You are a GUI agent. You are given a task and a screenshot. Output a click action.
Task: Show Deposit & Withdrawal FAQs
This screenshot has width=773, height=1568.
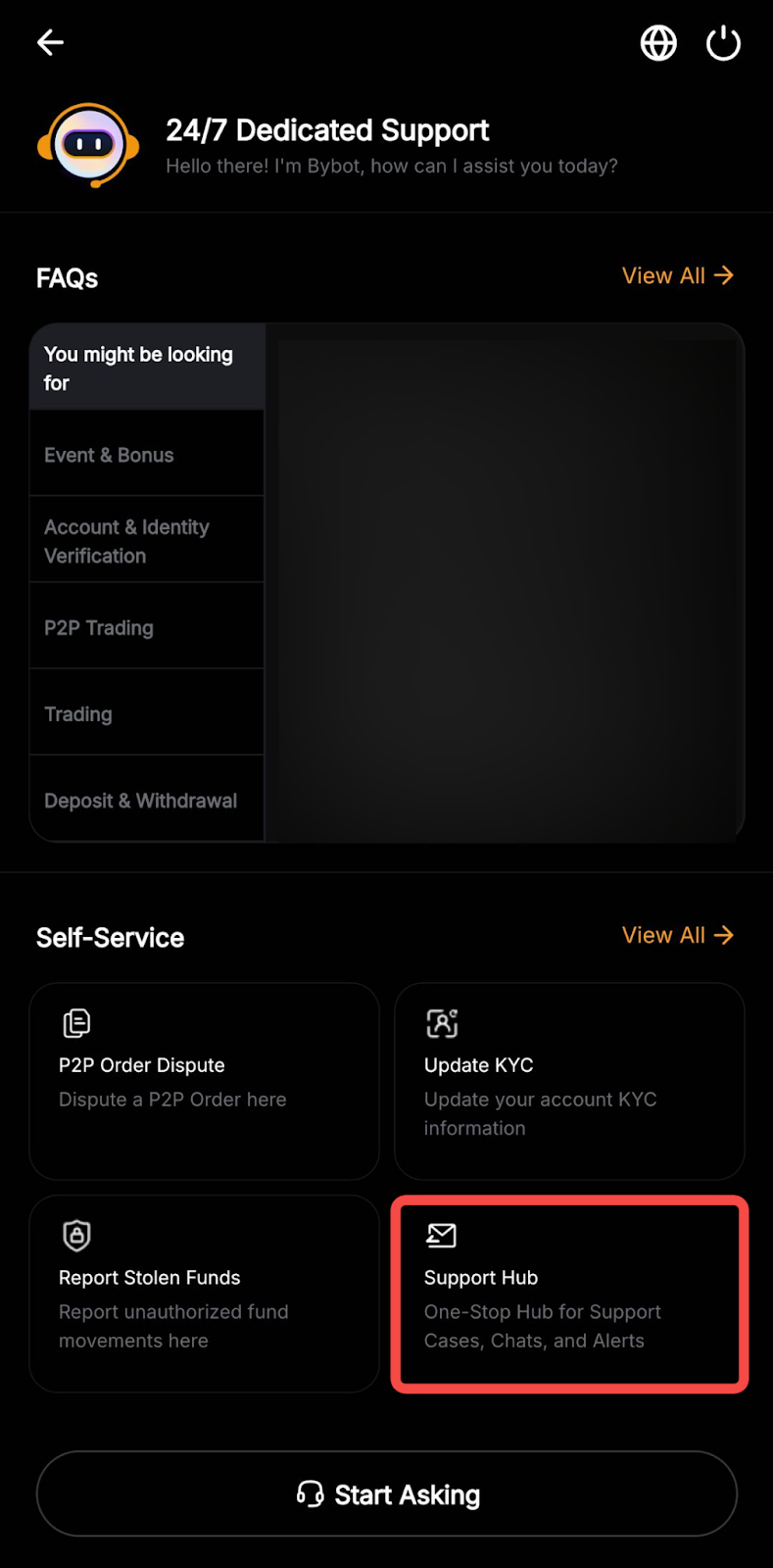[x=147, y=800]
